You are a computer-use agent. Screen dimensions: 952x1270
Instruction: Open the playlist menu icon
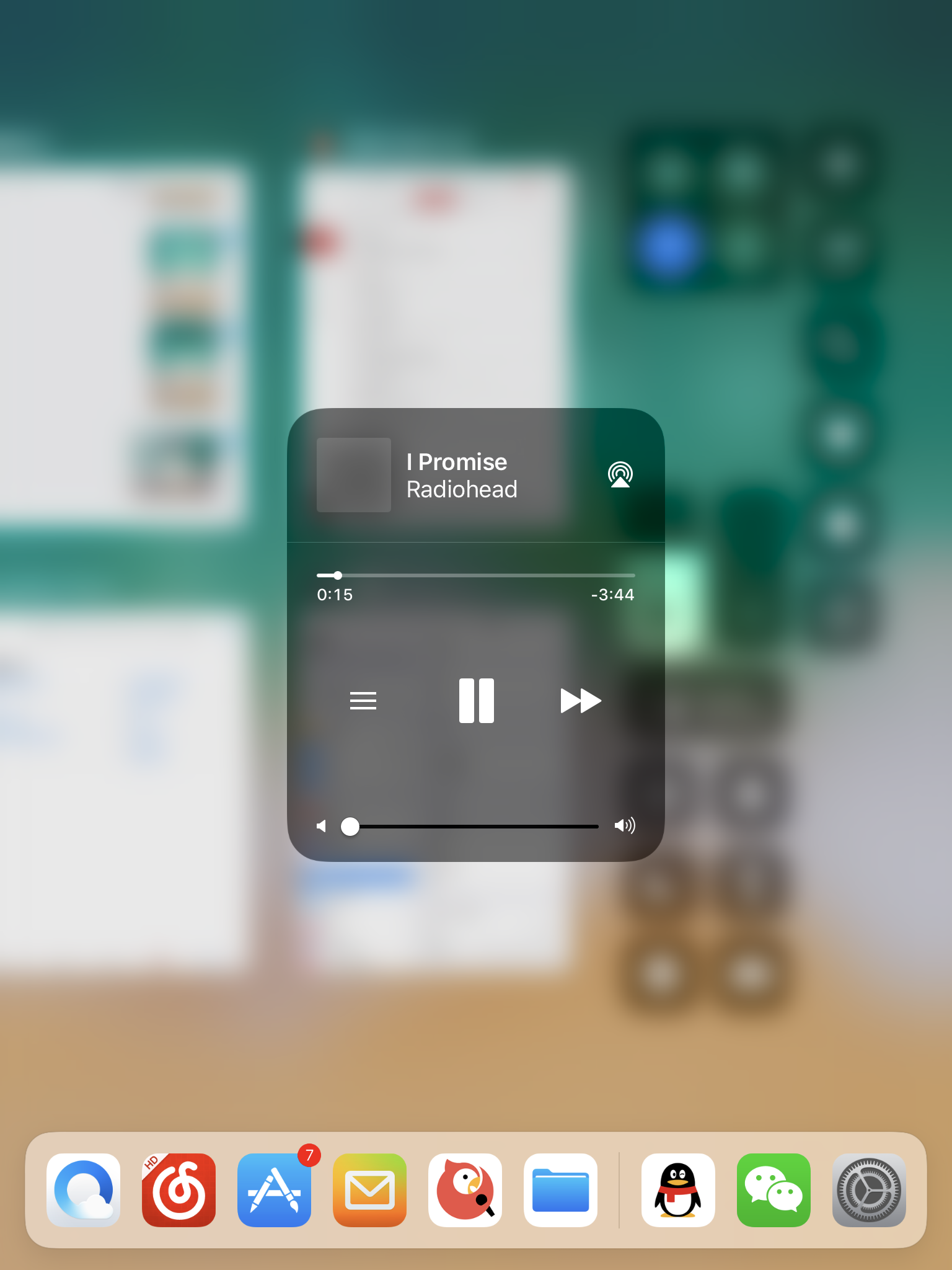click(x=363, y=701)
